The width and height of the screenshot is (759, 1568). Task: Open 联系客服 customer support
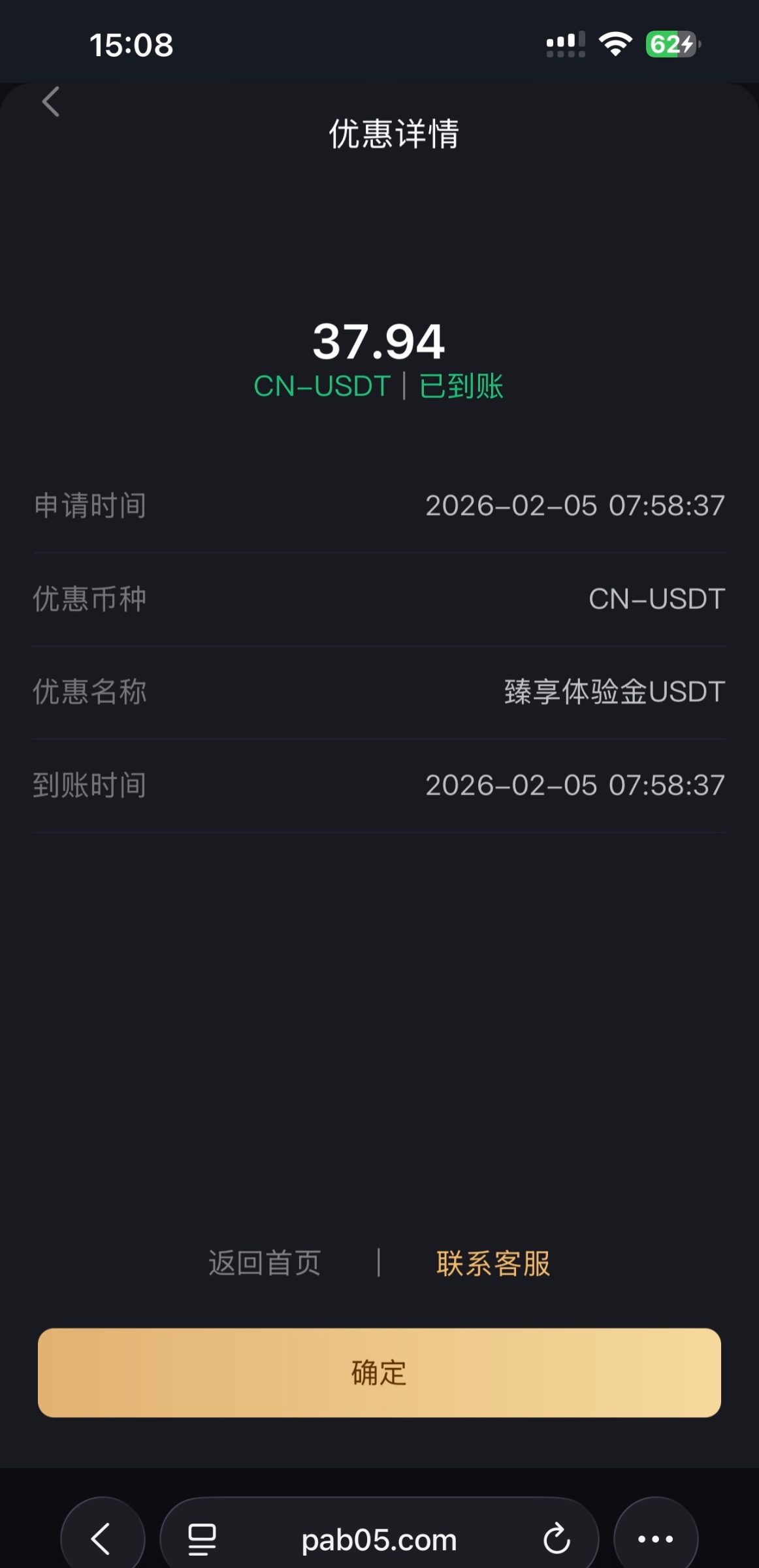click(493, 1263)
